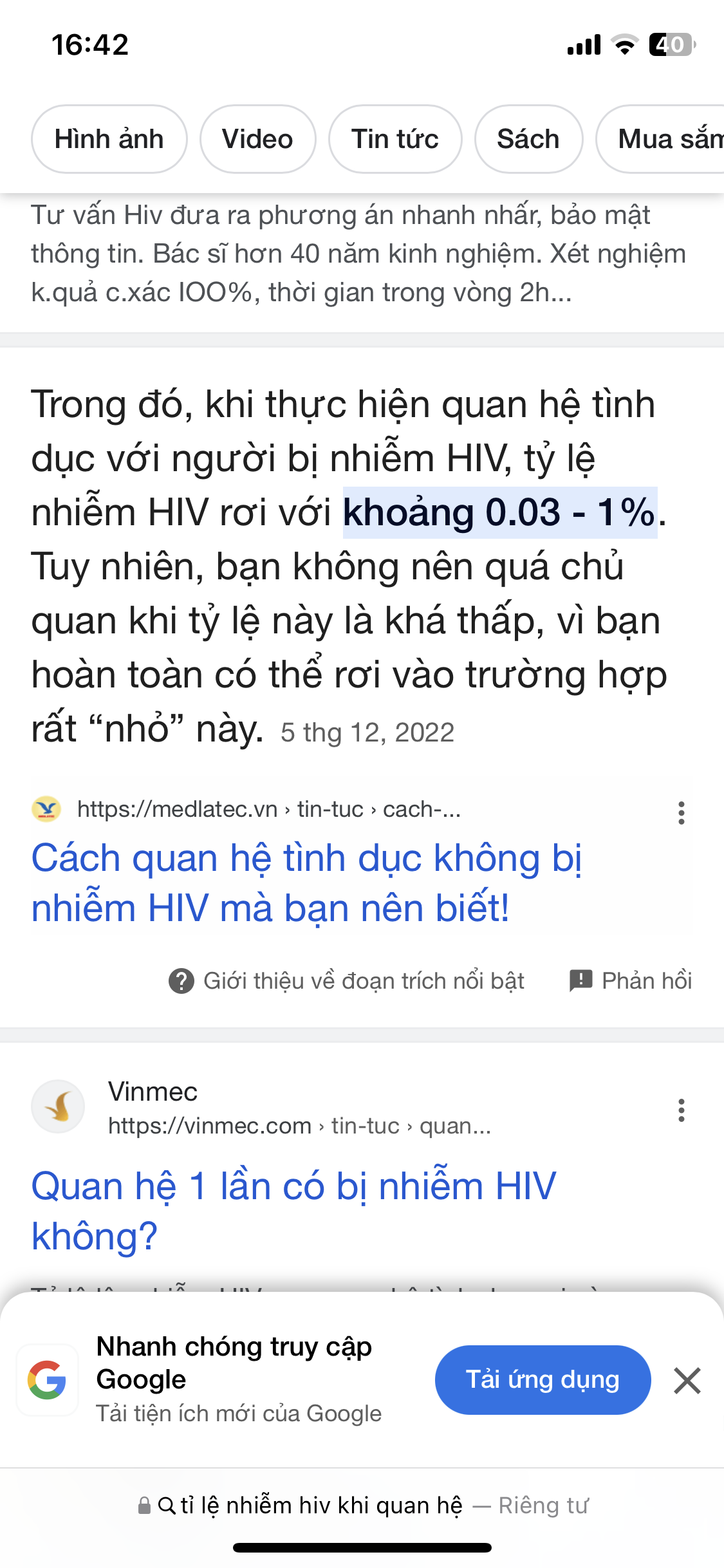Open more options for the Medlatec result

681,813
